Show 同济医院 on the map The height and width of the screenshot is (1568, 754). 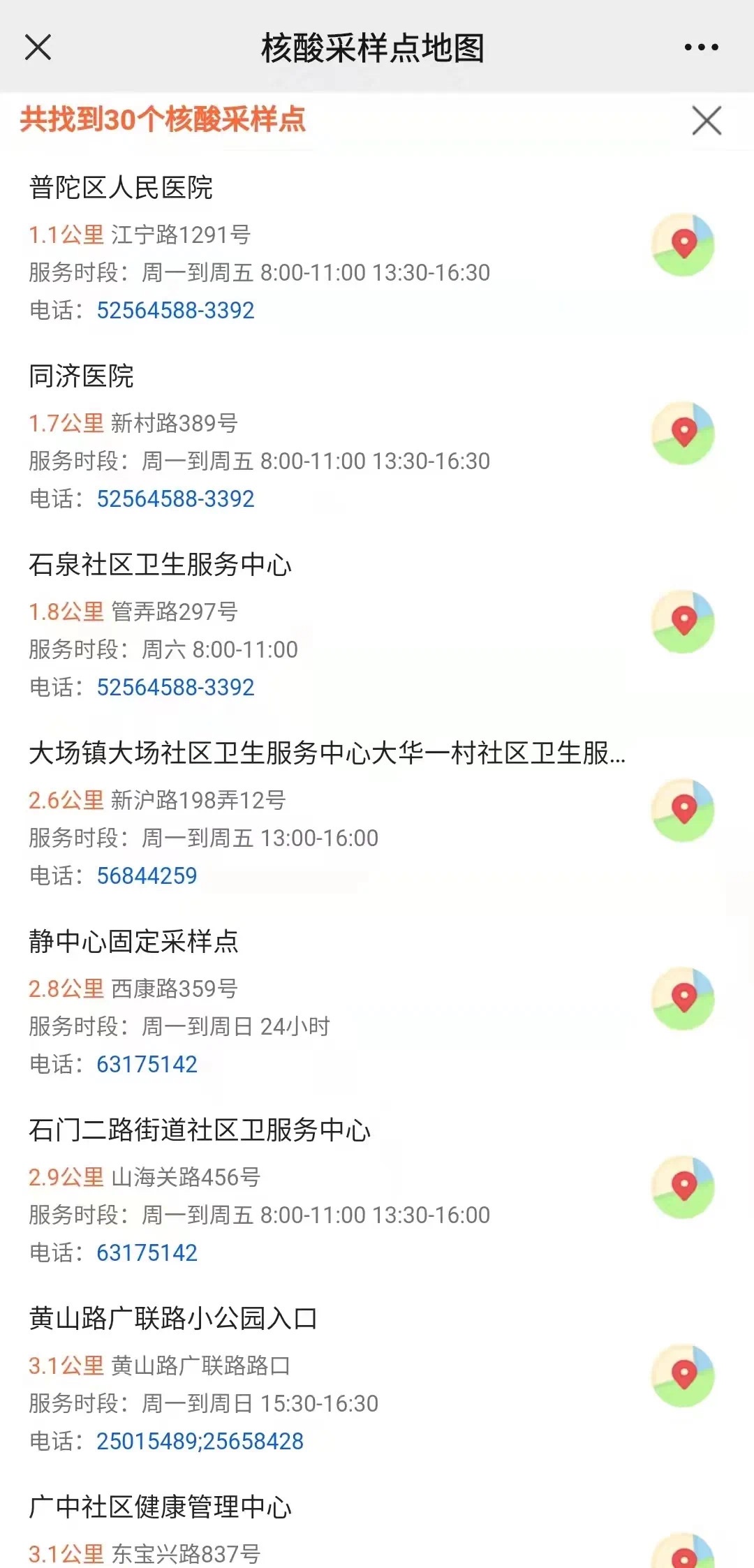click(x=683, y=433)
